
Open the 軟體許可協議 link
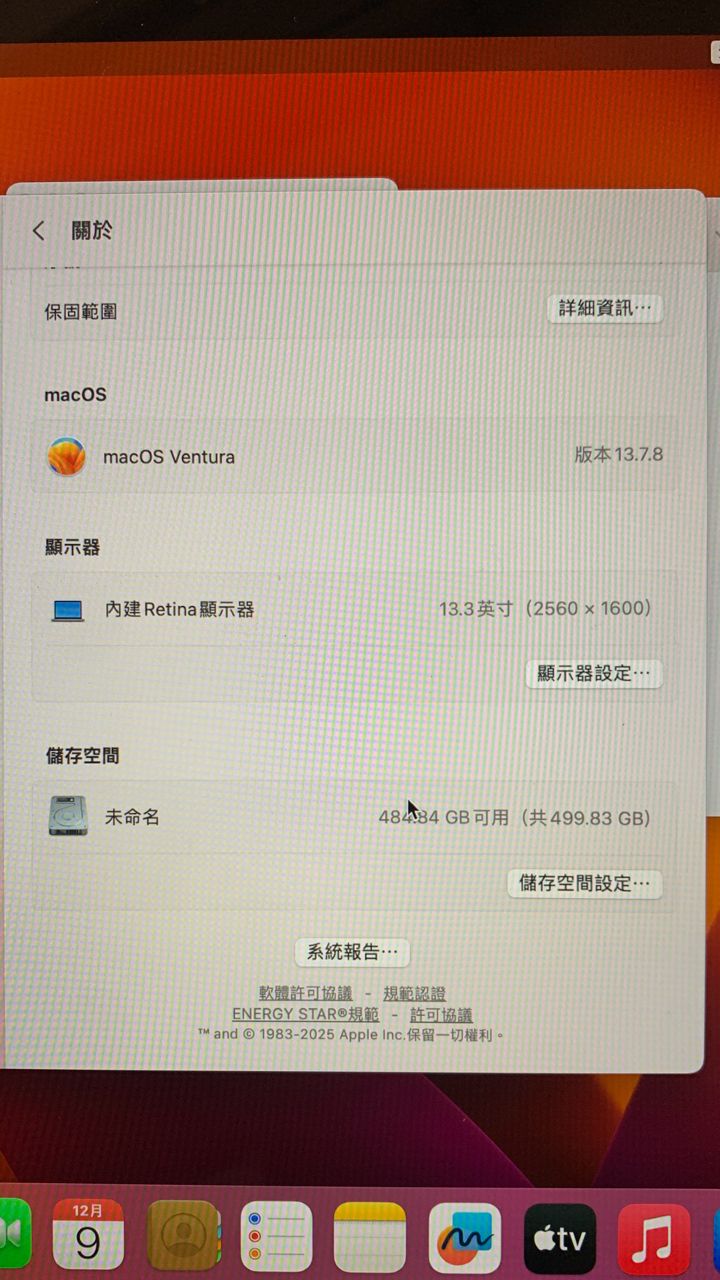306,993
